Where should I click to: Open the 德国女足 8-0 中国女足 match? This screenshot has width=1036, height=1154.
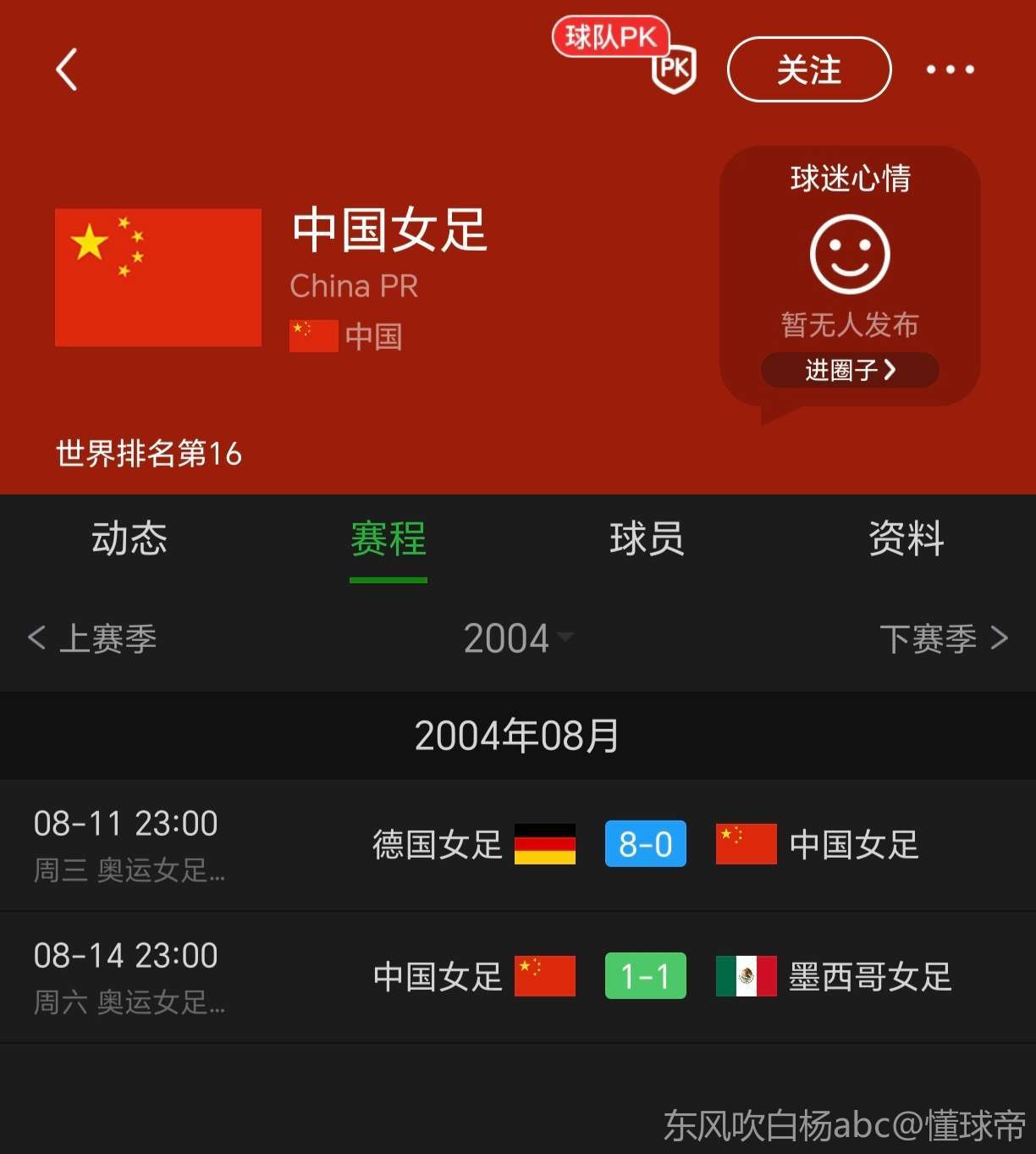pos(645,844)
